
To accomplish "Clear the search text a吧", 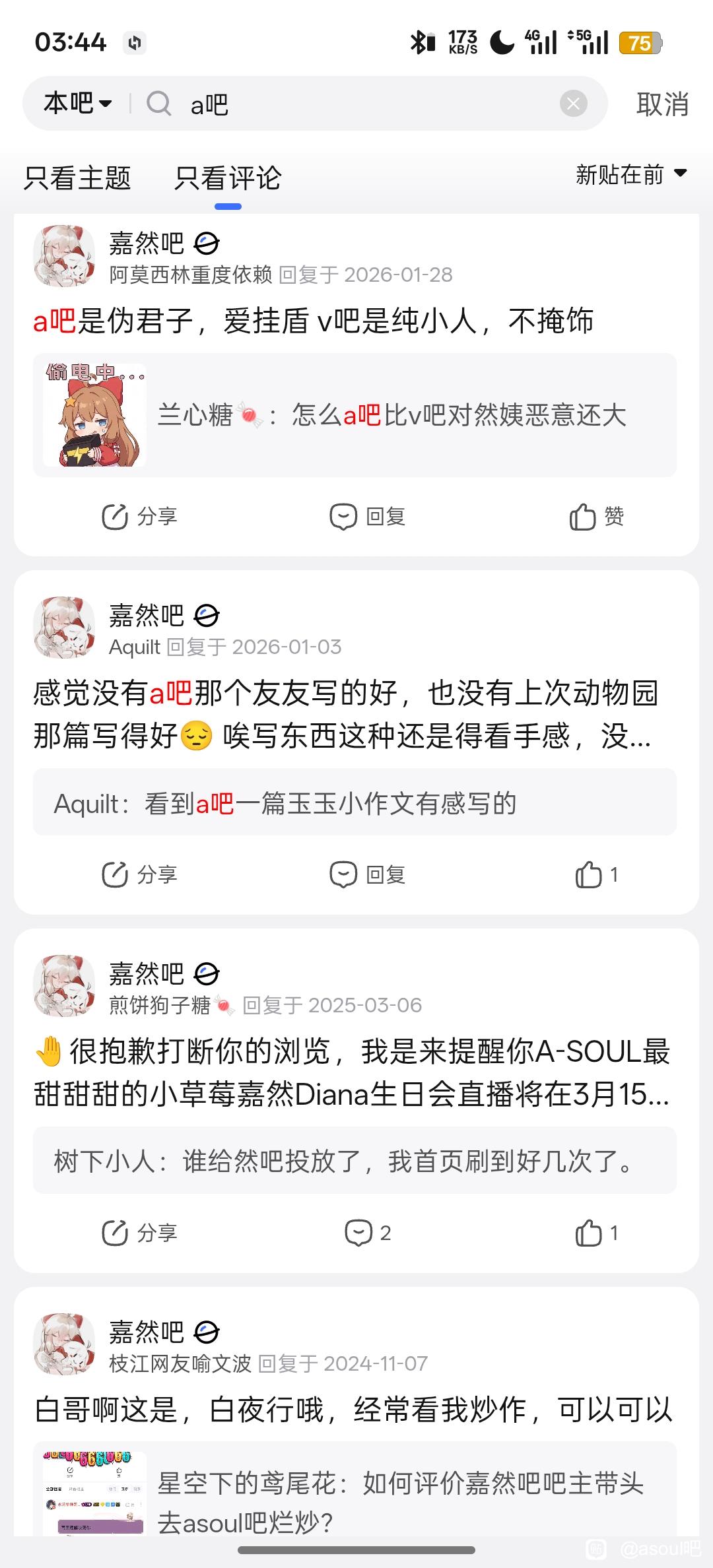I will coord(573,104).
